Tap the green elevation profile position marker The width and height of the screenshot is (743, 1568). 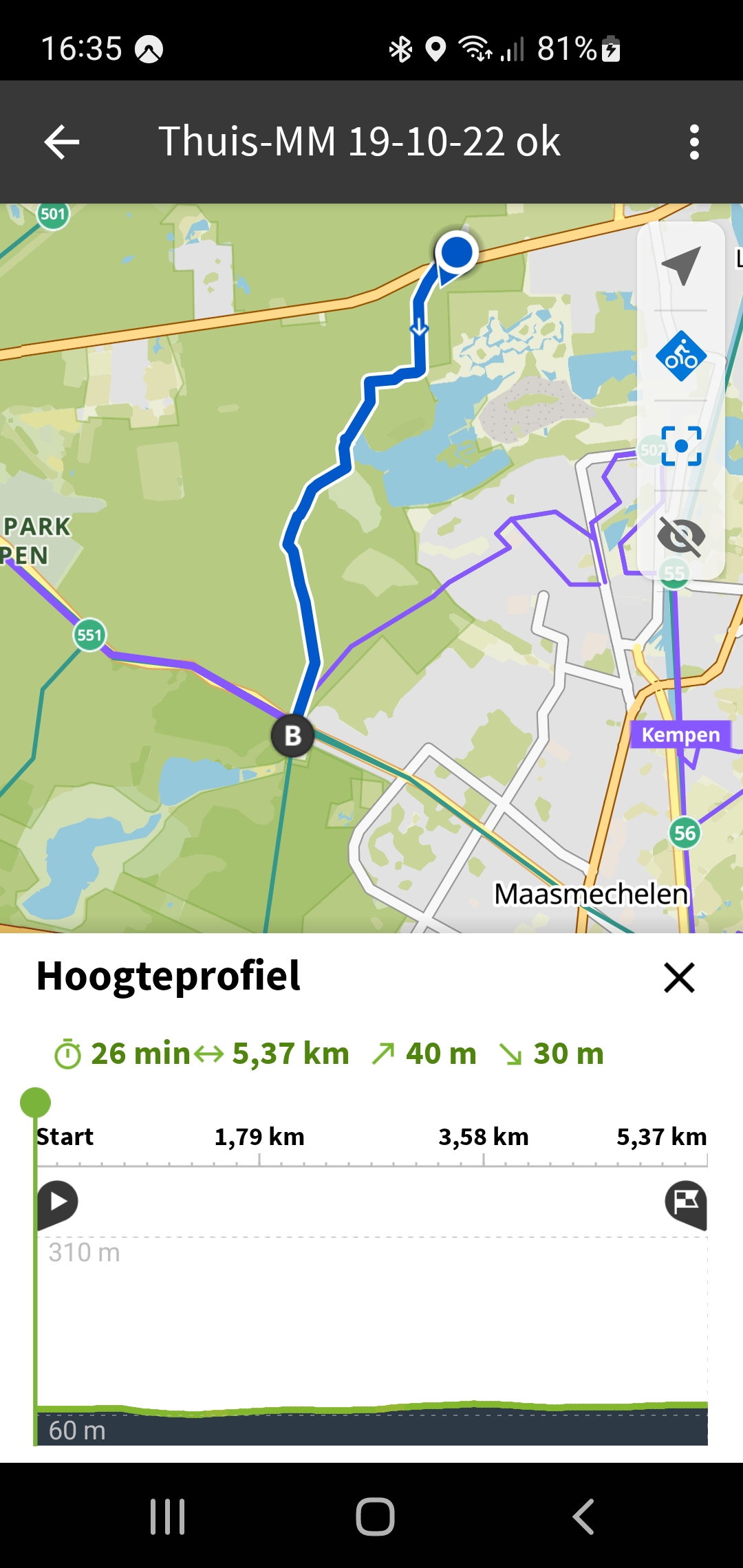[35, 1102]
